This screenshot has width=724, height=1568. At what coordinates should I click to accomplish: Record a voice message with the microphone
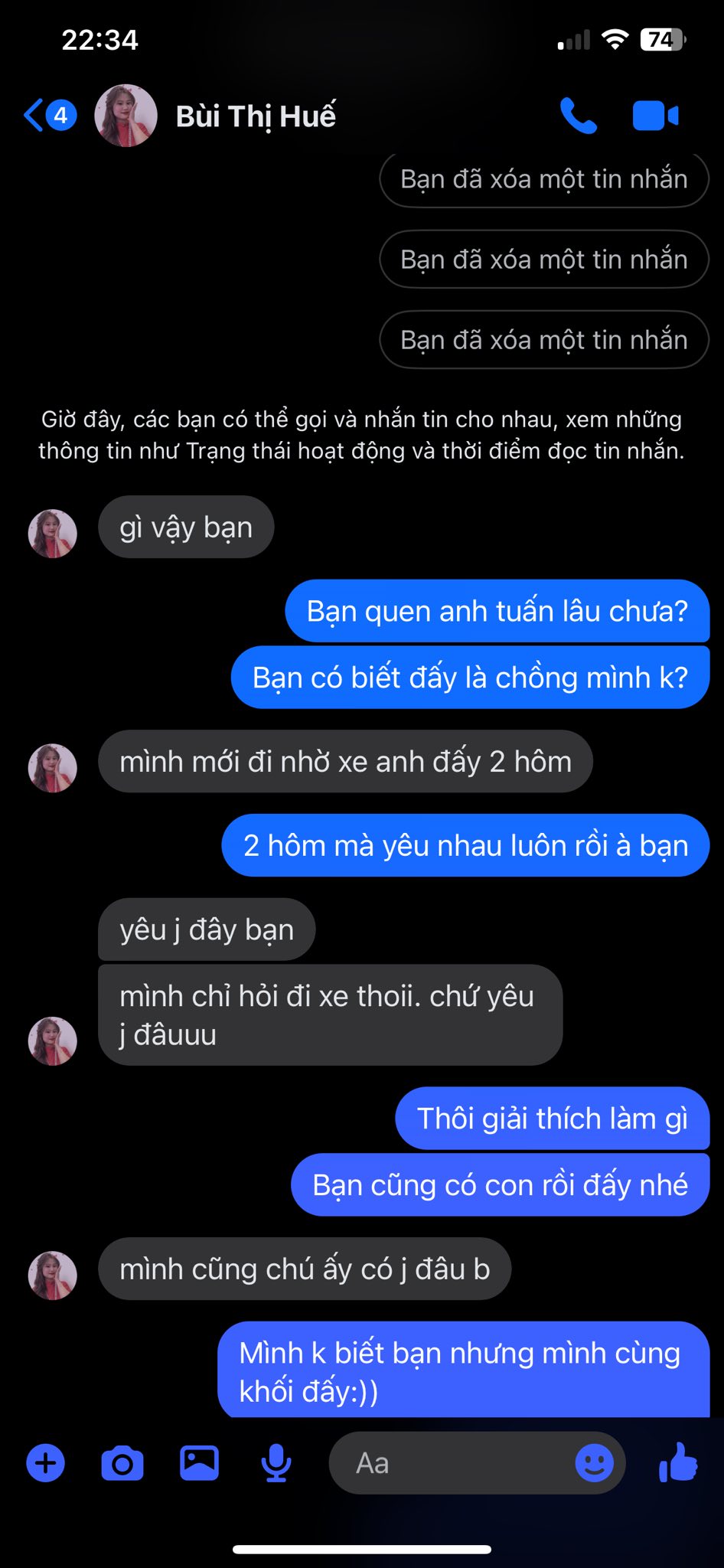[276, 1463]
